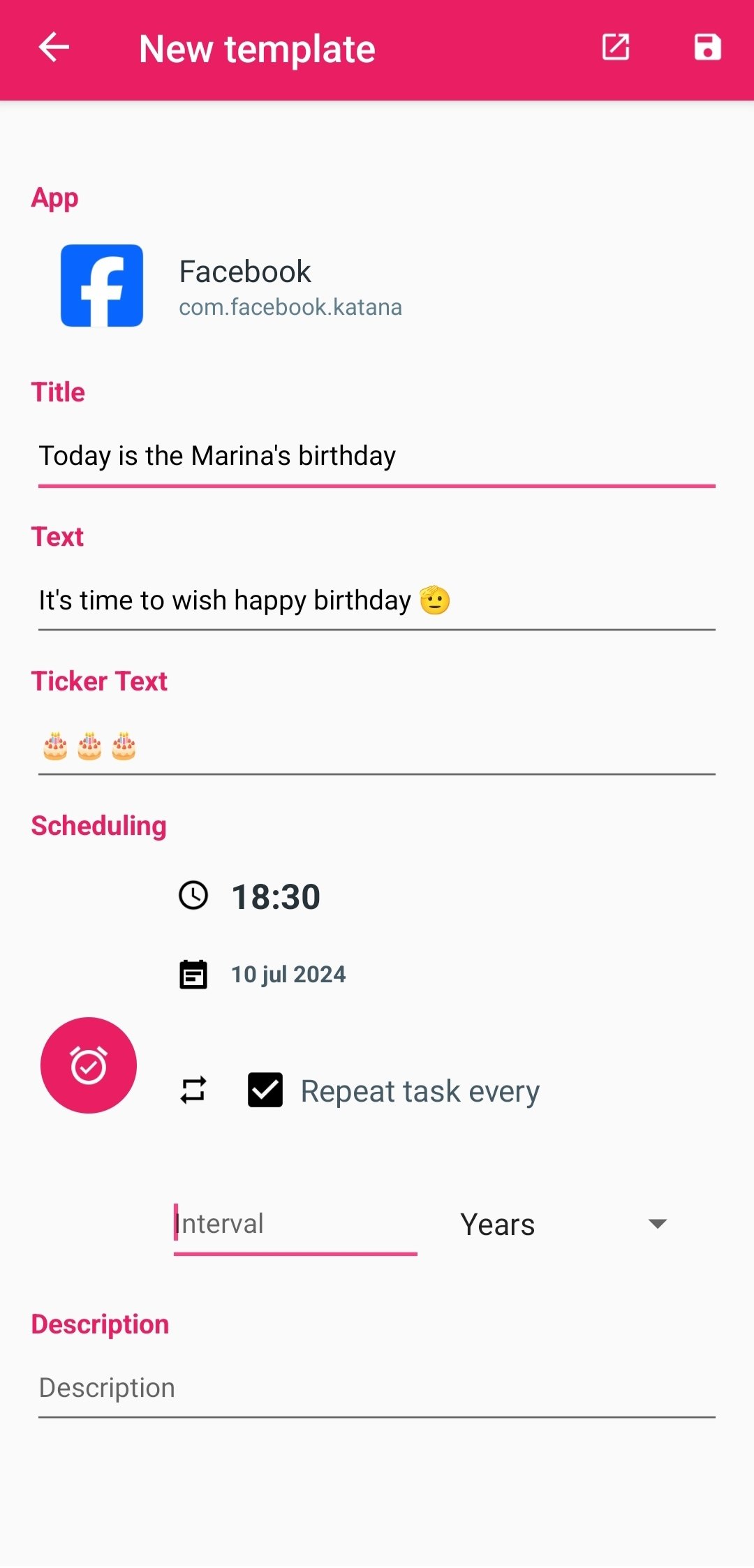Image resolution: width=754 pixels, height=1568 pixels.
Task: Tap the Ticker Text field with cakes
Action: click(377, 746)
